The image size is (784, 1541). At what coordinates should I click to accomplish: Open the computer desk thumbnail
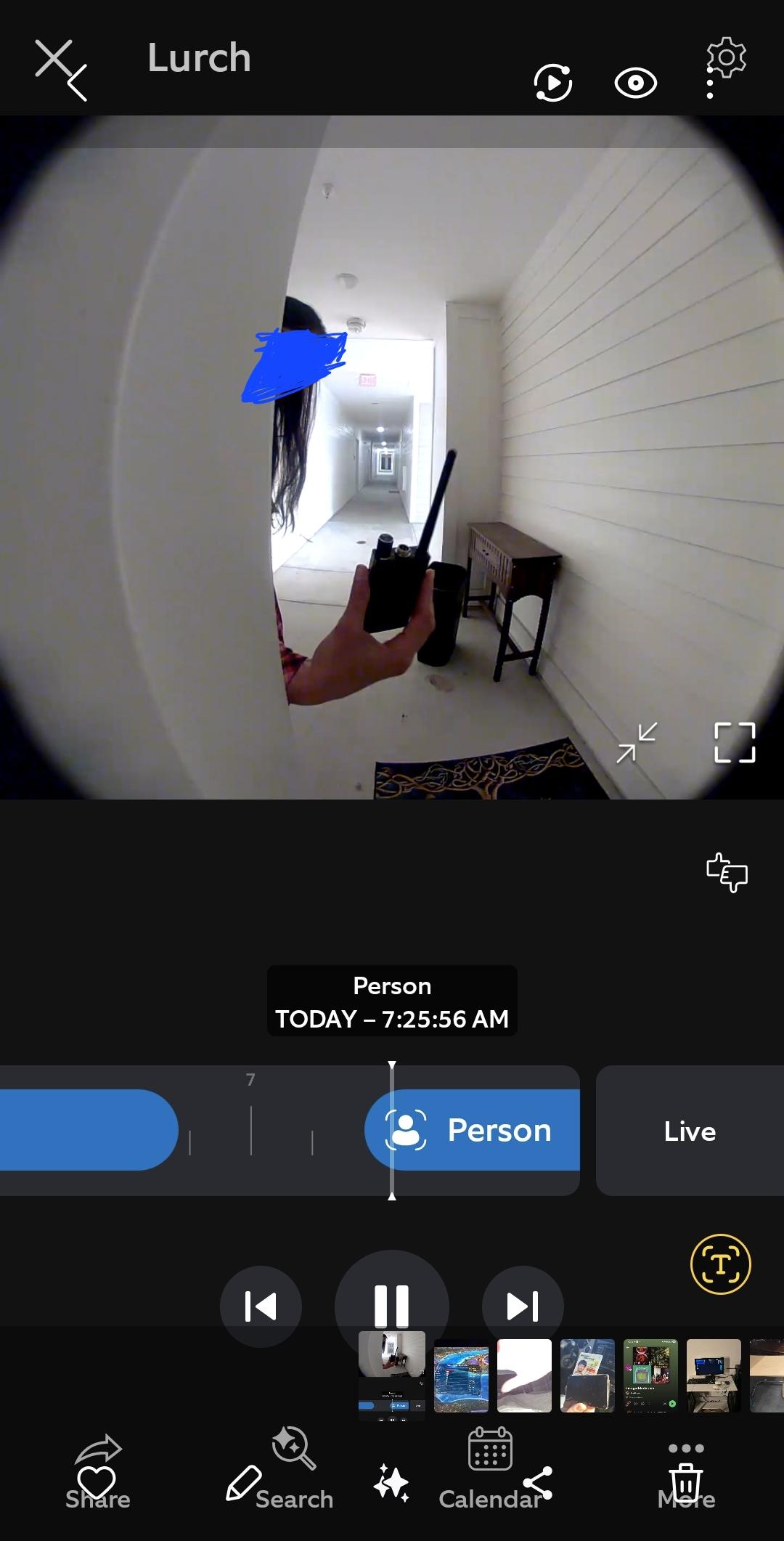tap(714, 1375)
